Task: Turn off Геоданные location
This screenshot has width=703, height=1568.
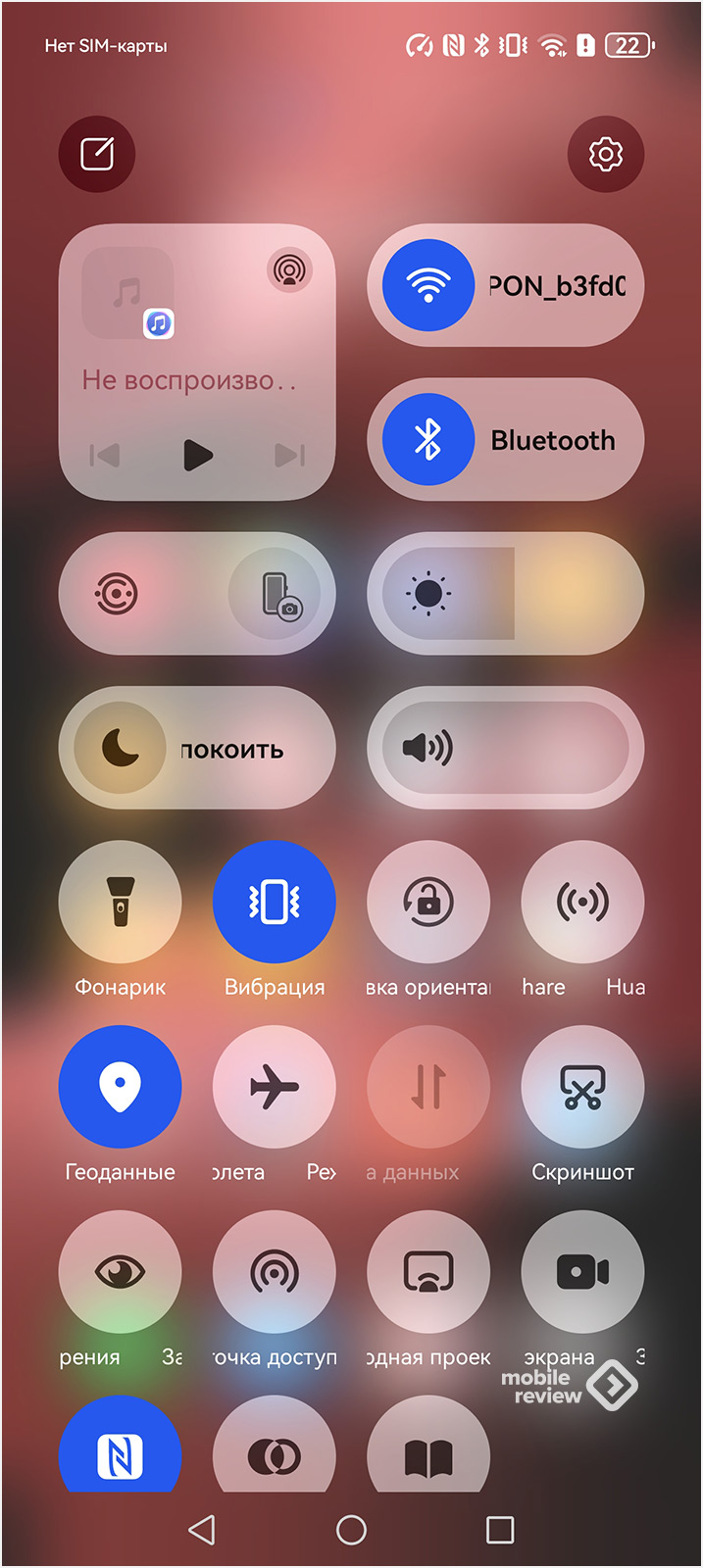Action: 120,1086
